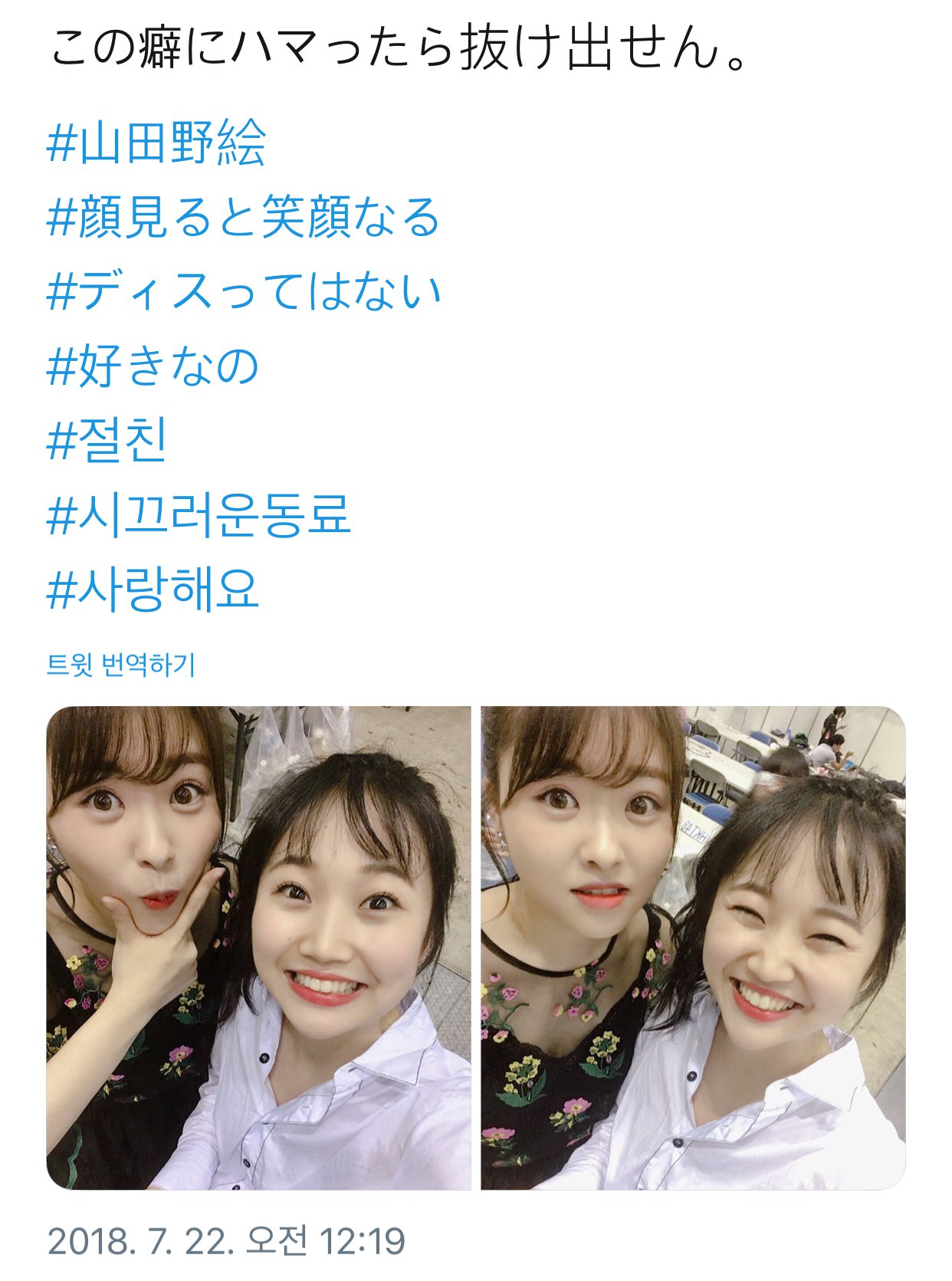Image resolution: width=952 pixels, height=1281 pixels.
Task: Open the #사랑해요 hashtag
Action: pyautogui.click(x=153, y=589)
